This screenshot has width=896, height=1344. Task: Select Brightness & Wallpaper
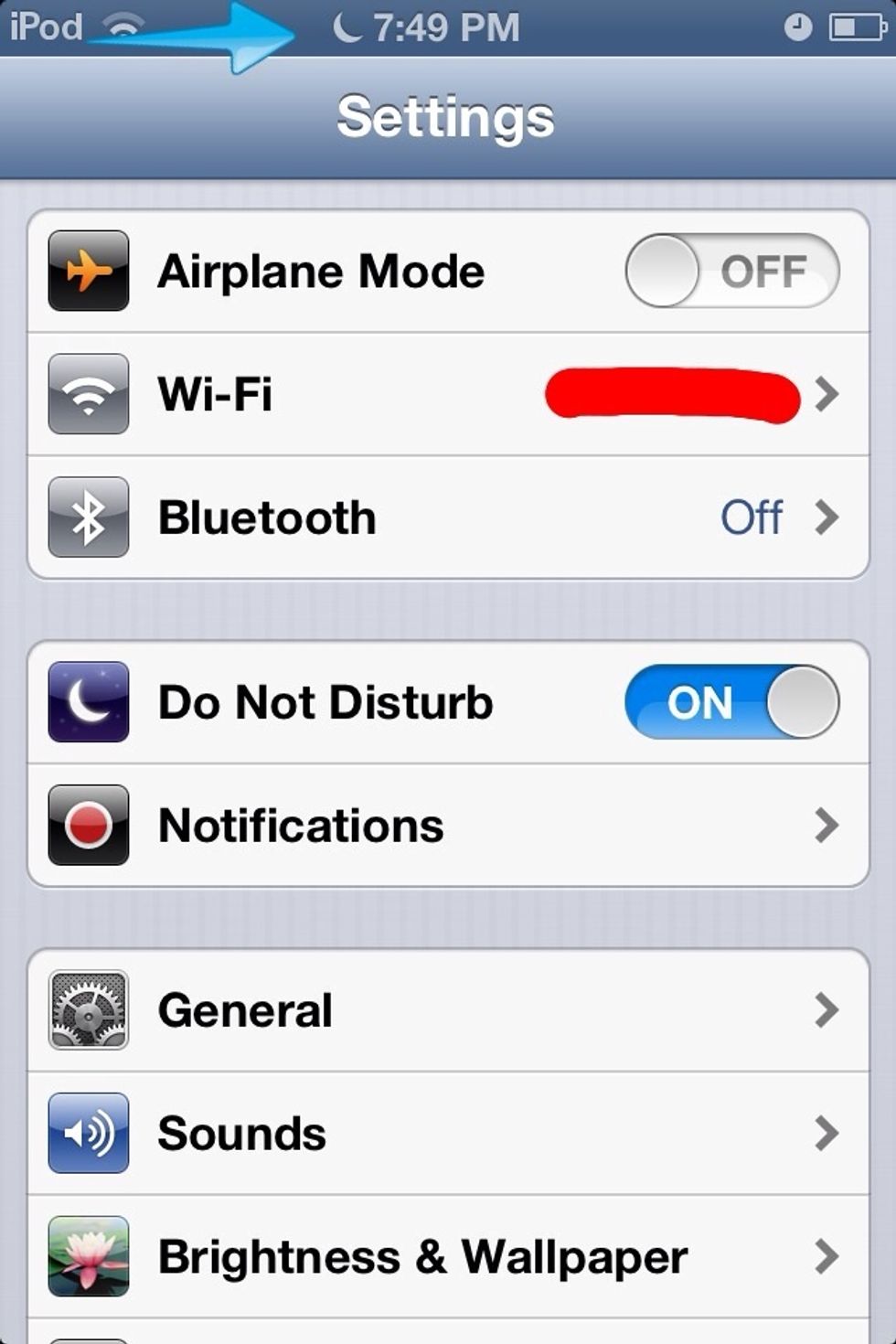point(448,1257)
